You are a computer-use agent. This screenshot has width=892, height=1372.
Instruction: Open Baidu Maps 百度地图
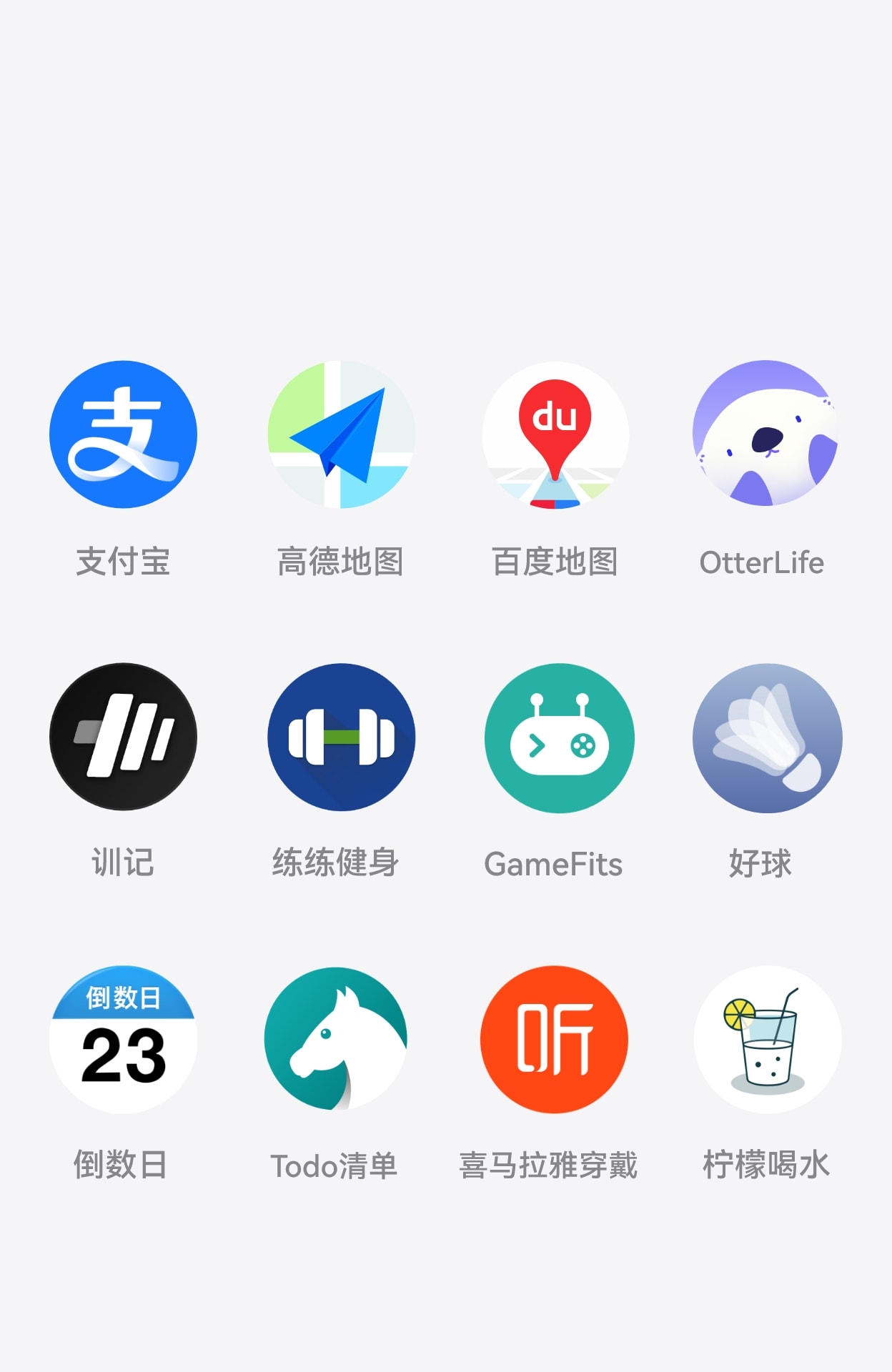pyautogui.click(x=556, y=436)
